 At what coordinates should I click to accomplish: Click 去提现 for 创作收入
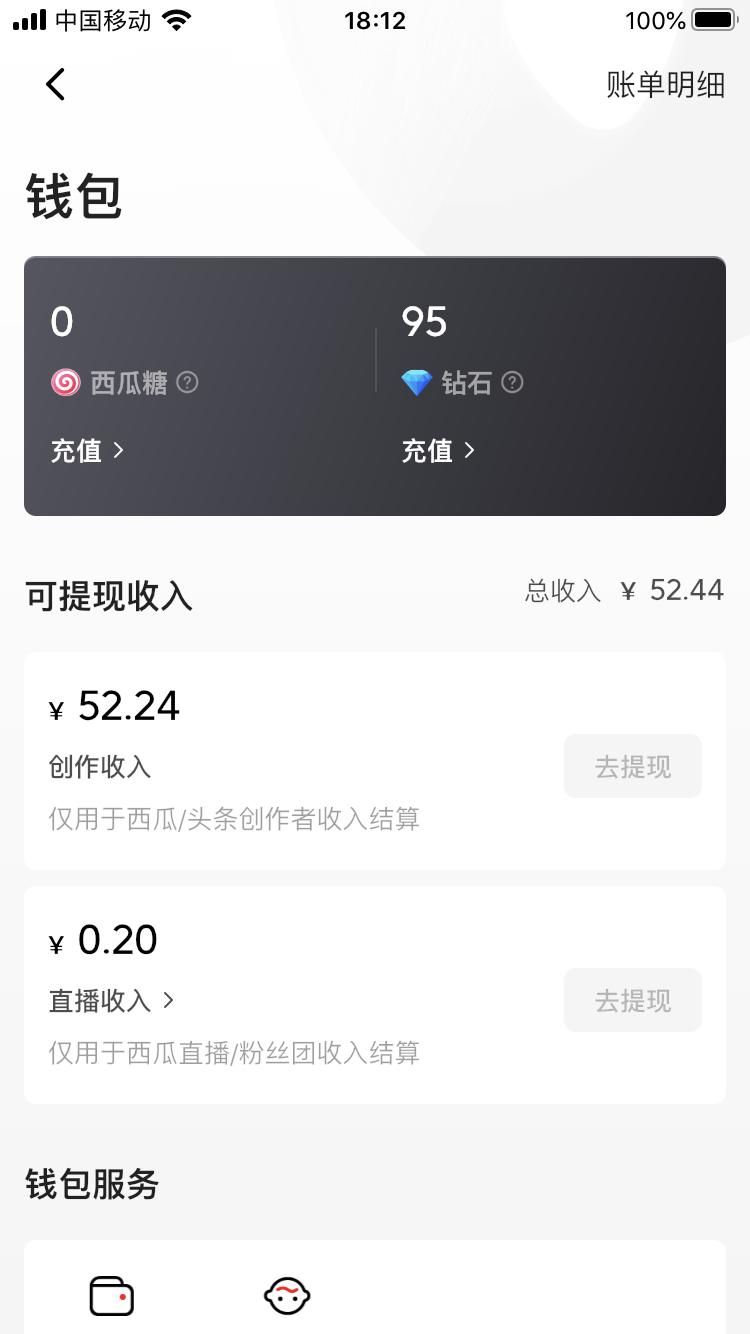[x=632, y=765]
